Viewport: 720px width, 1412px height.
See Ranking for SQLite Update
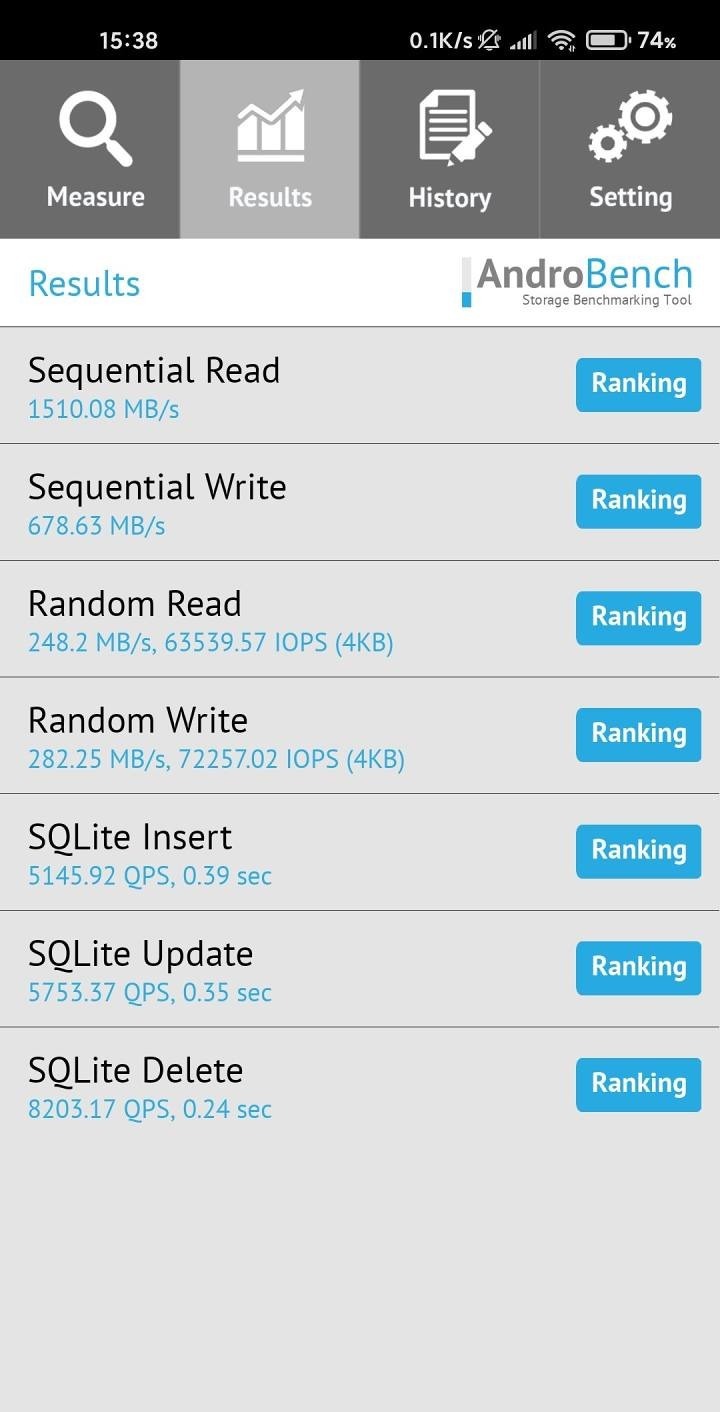[x=638, y=968]
